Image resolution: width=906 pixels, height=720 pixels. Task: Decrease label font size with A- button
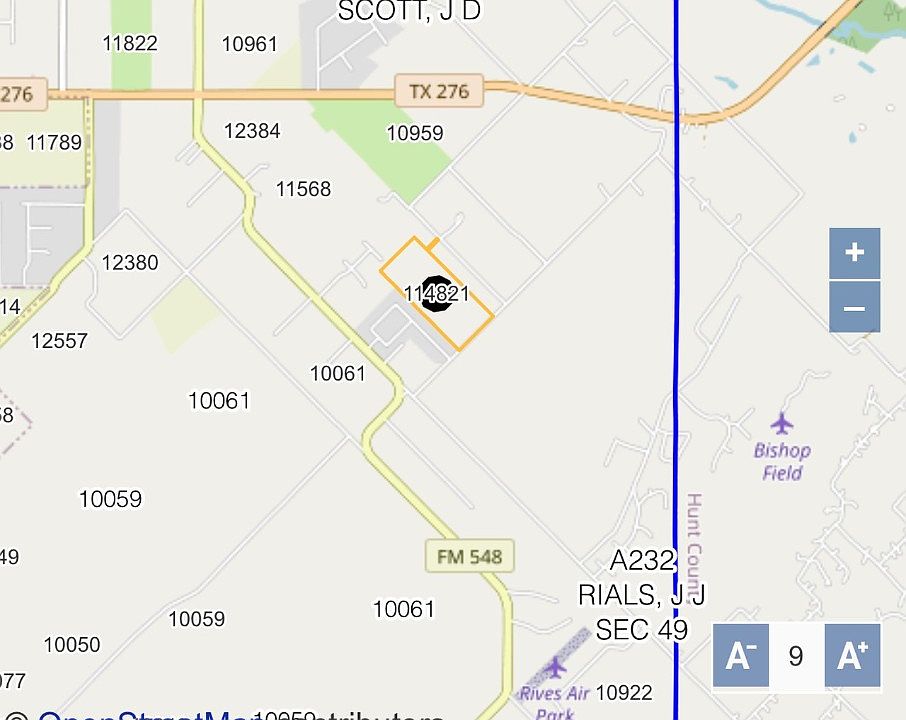tap(740, 656)
